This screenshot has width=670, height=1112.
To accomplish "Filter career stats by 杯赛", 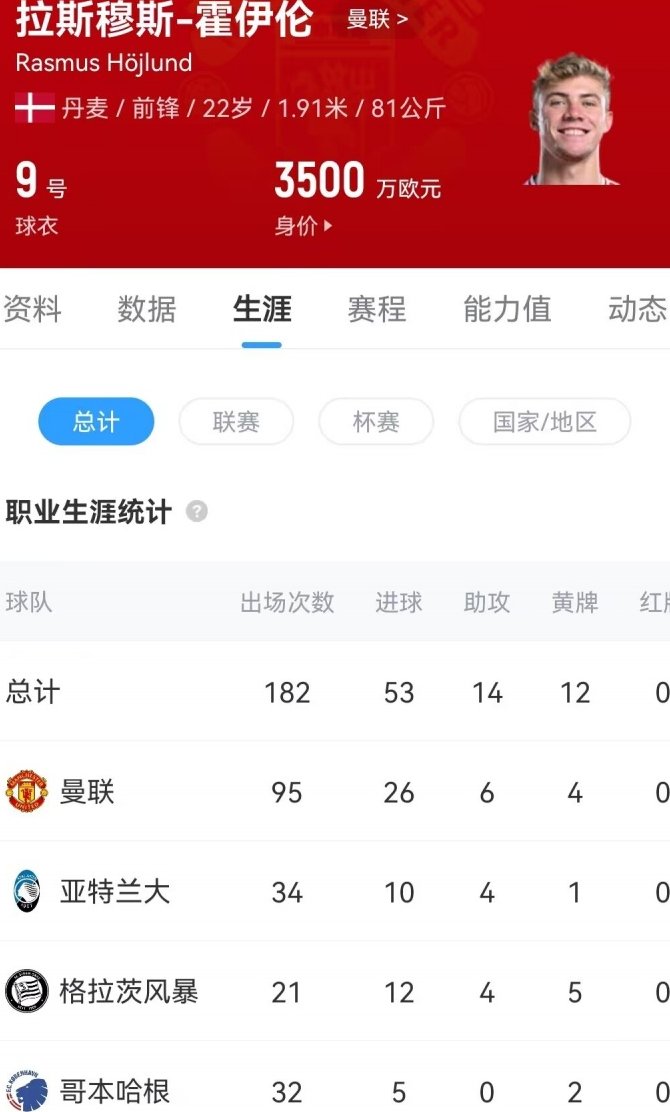I will tap(376, 421).
